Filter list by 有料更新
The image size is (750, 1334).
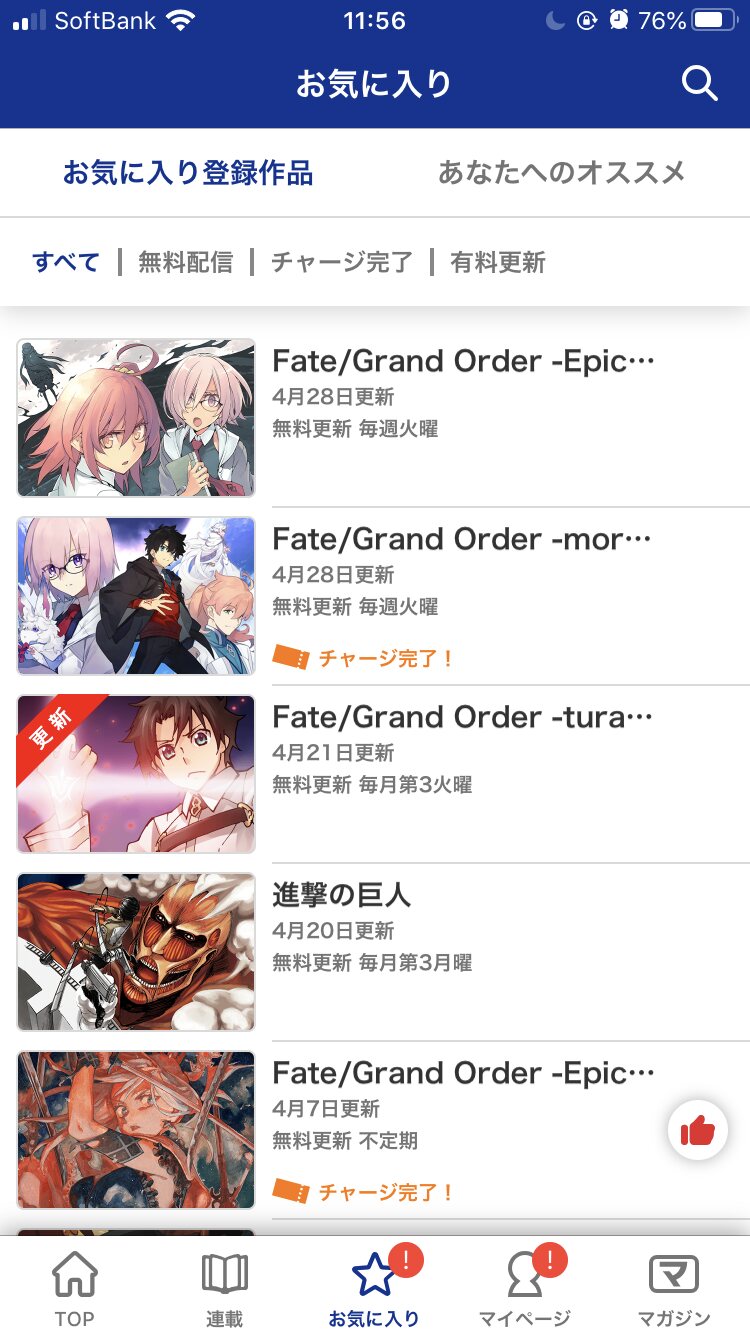coord(497,262)
